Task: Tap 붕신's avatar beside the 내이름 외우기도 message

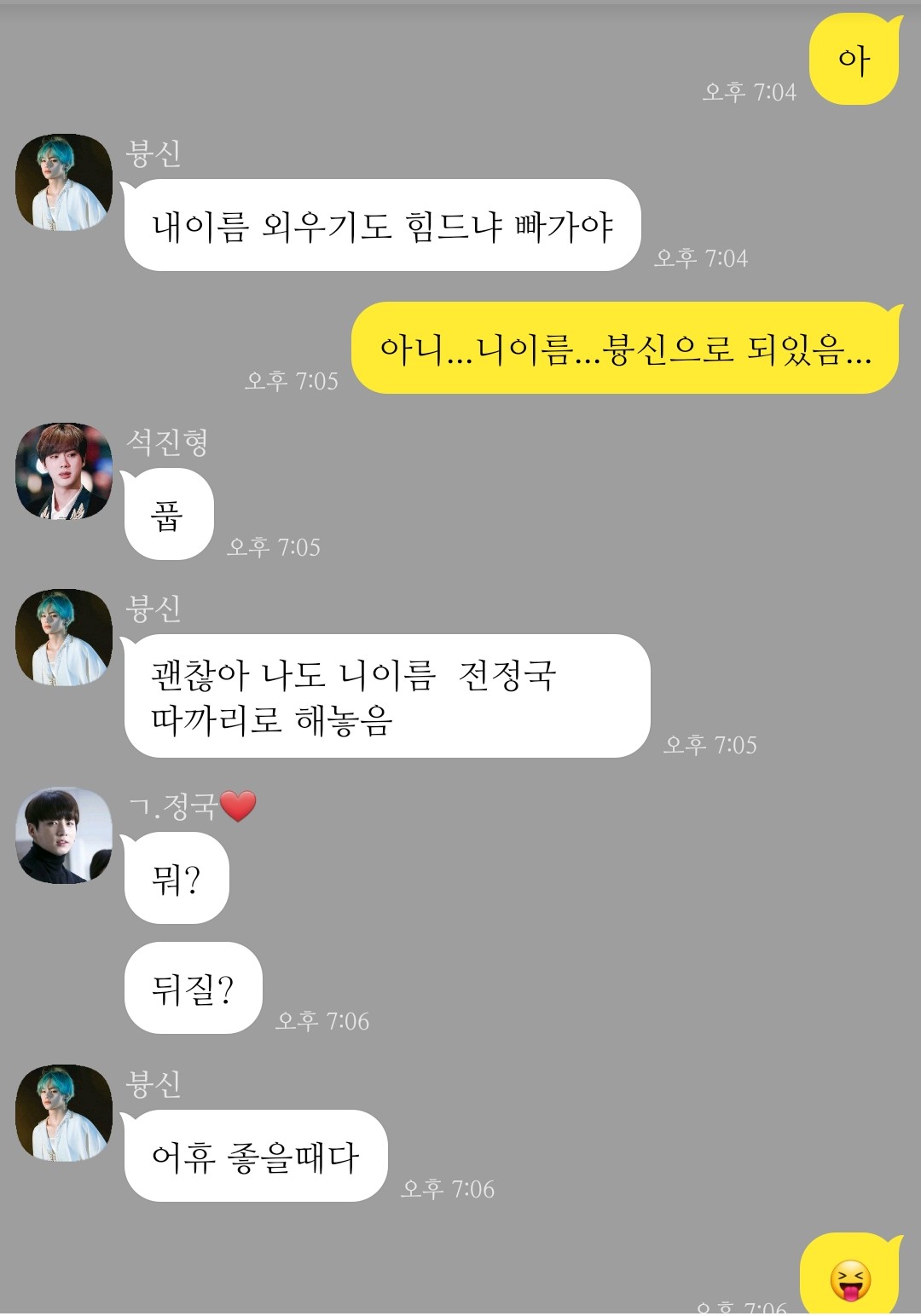Action: pyautogui.click(x=64, y=182)
